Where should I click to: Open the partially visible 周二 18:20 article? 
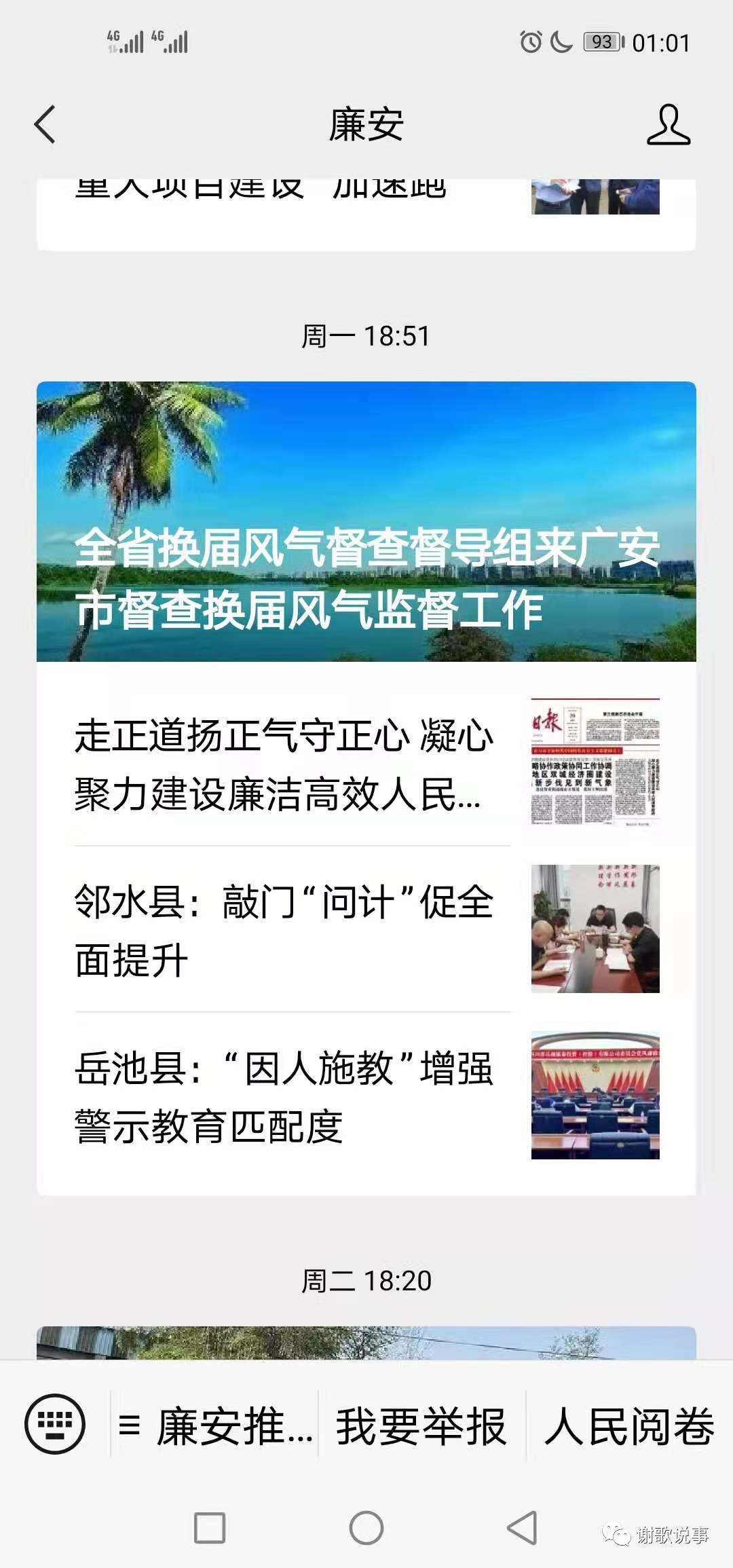366,1343
